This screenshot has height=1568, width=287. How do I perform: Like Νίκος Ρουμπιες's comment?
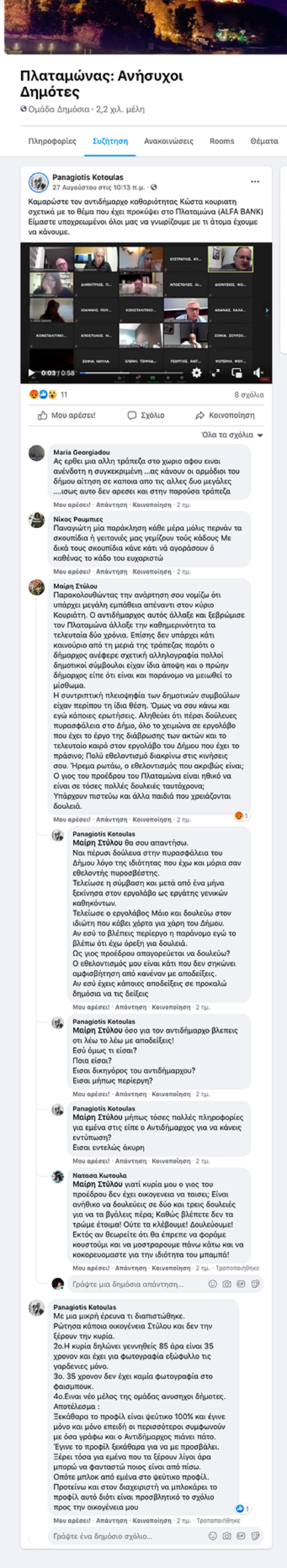tap(71, 572)
